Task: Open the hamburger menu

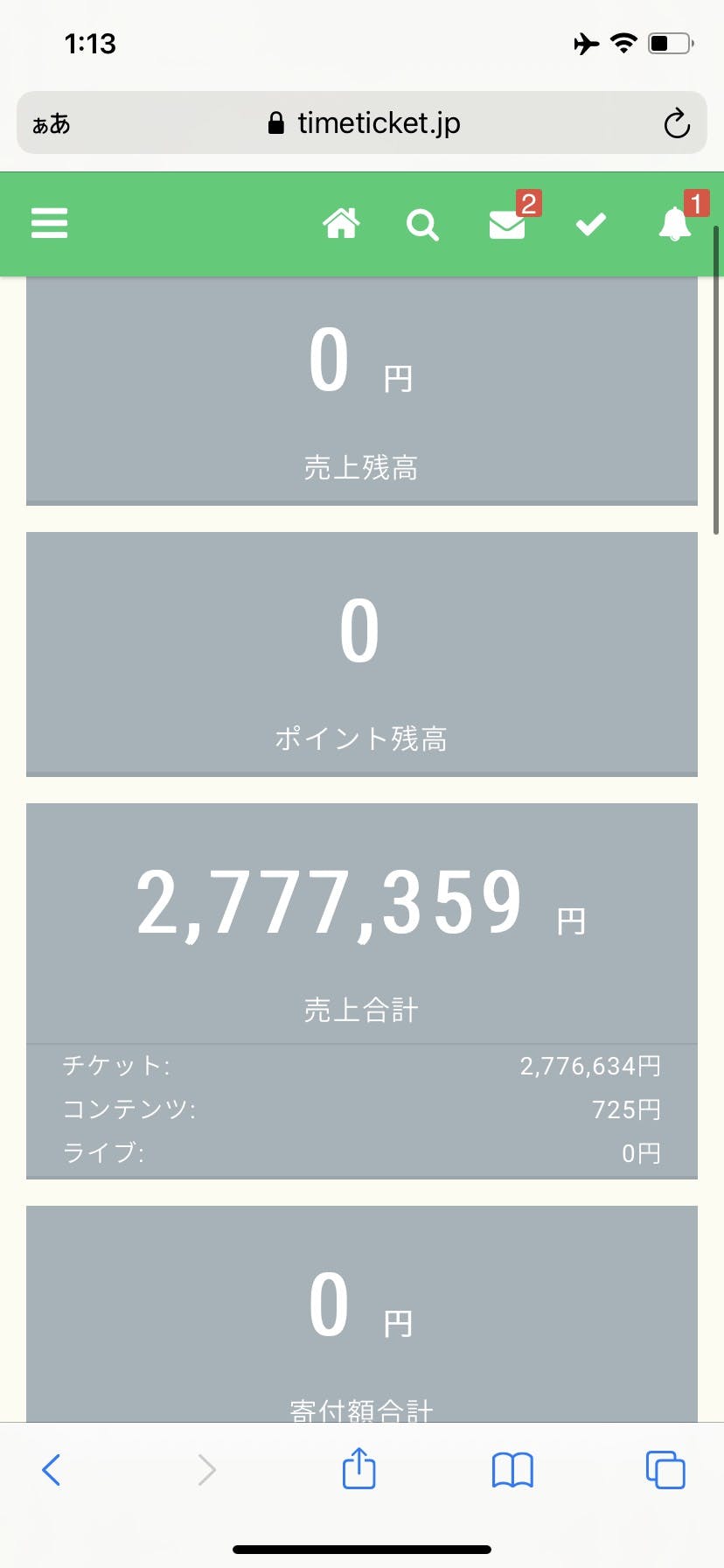Action: point(49,223)
